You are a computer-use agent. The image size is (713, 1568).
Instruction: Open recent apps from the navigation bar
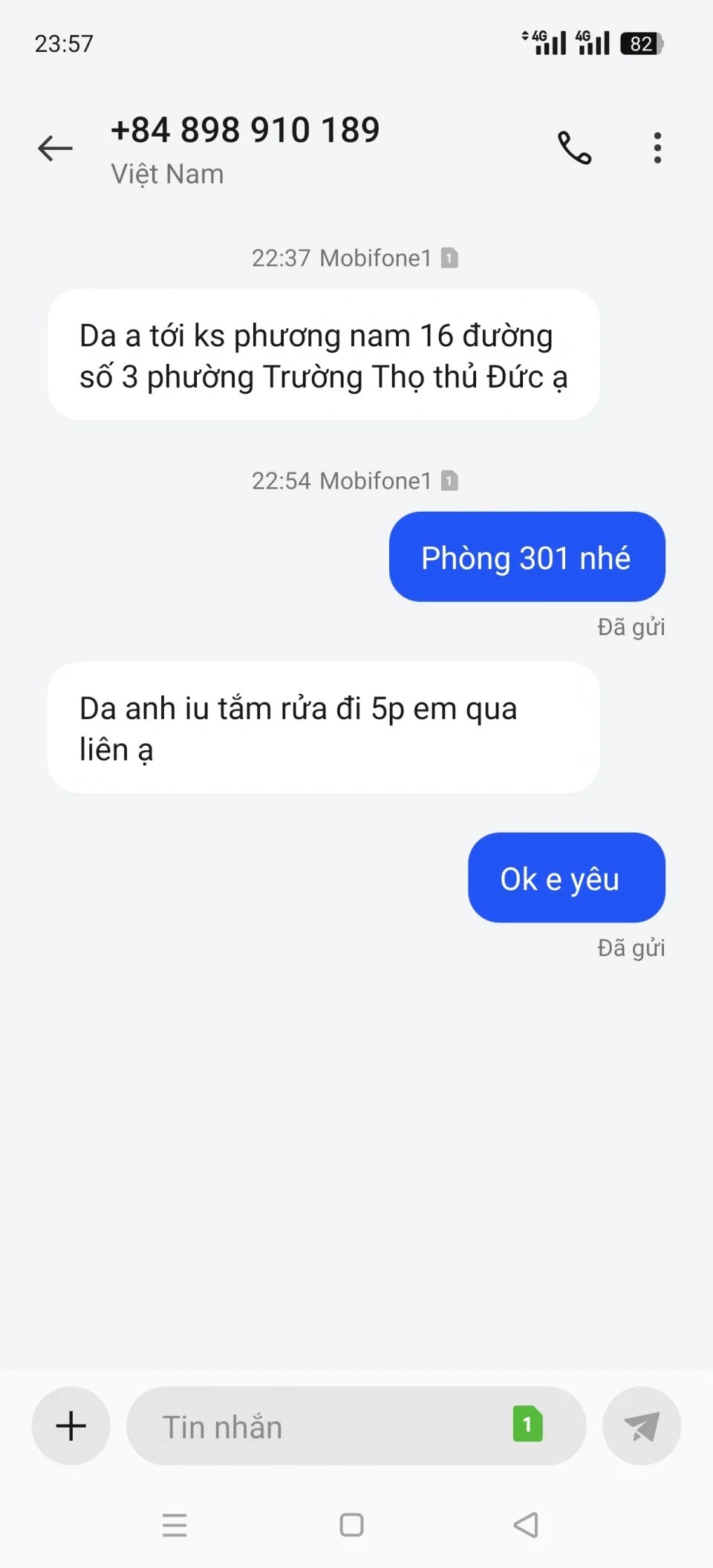(x=175, y=1525)
